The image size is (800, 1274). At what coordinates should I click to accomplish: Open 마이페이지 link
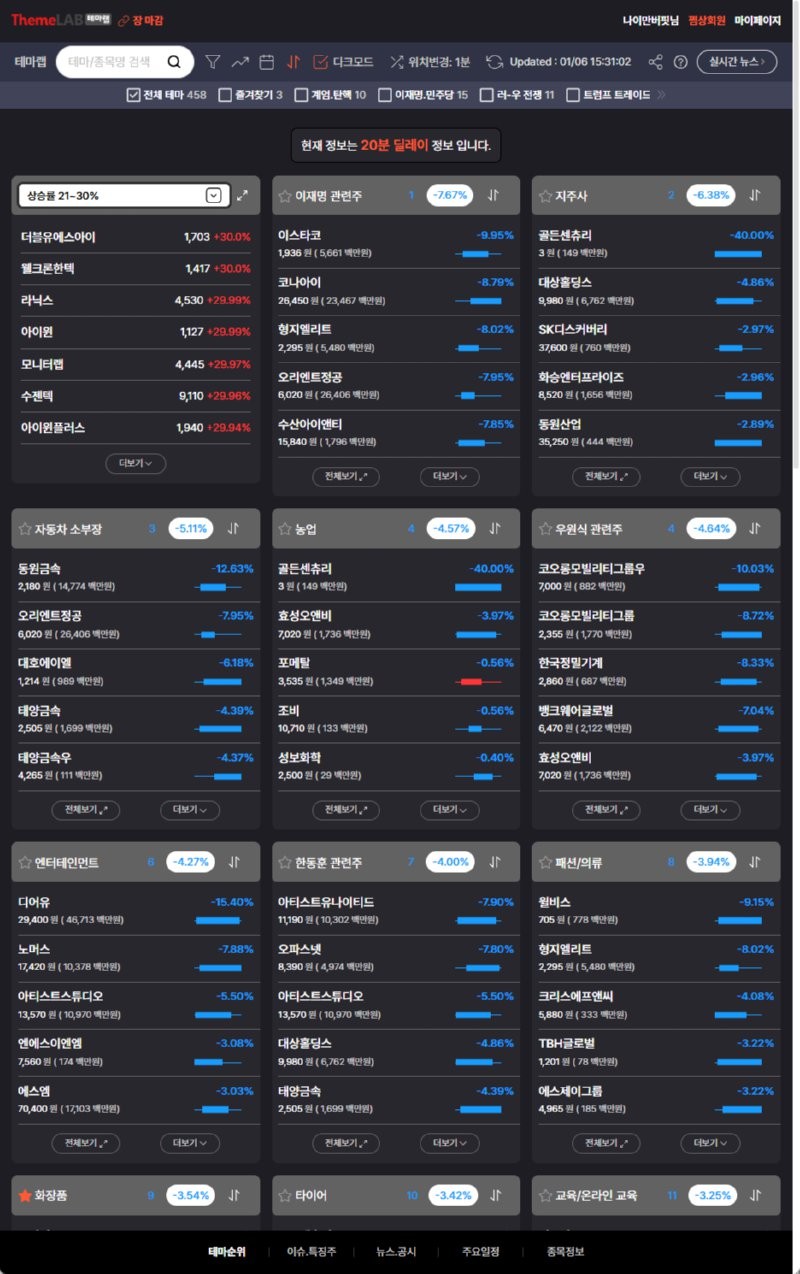click(757, 20)
